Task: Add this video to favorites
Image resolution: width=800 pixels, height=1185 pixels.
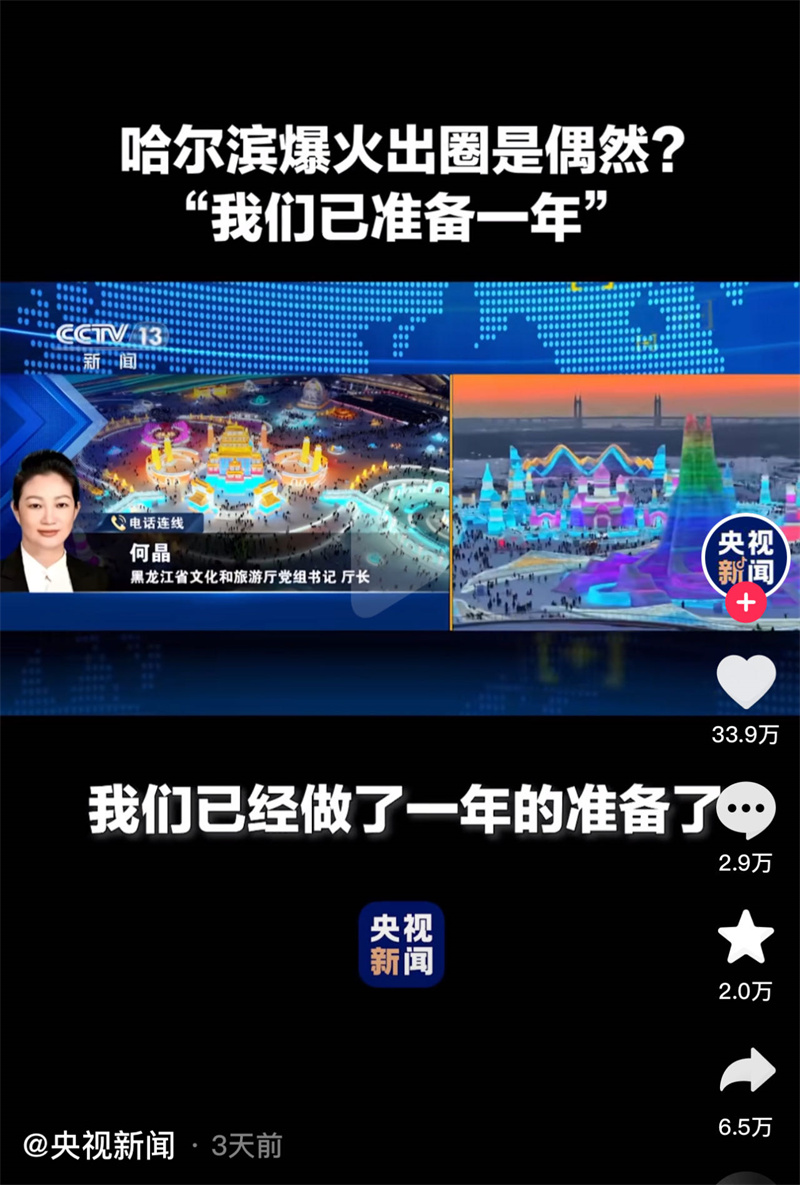Action: 746,938
